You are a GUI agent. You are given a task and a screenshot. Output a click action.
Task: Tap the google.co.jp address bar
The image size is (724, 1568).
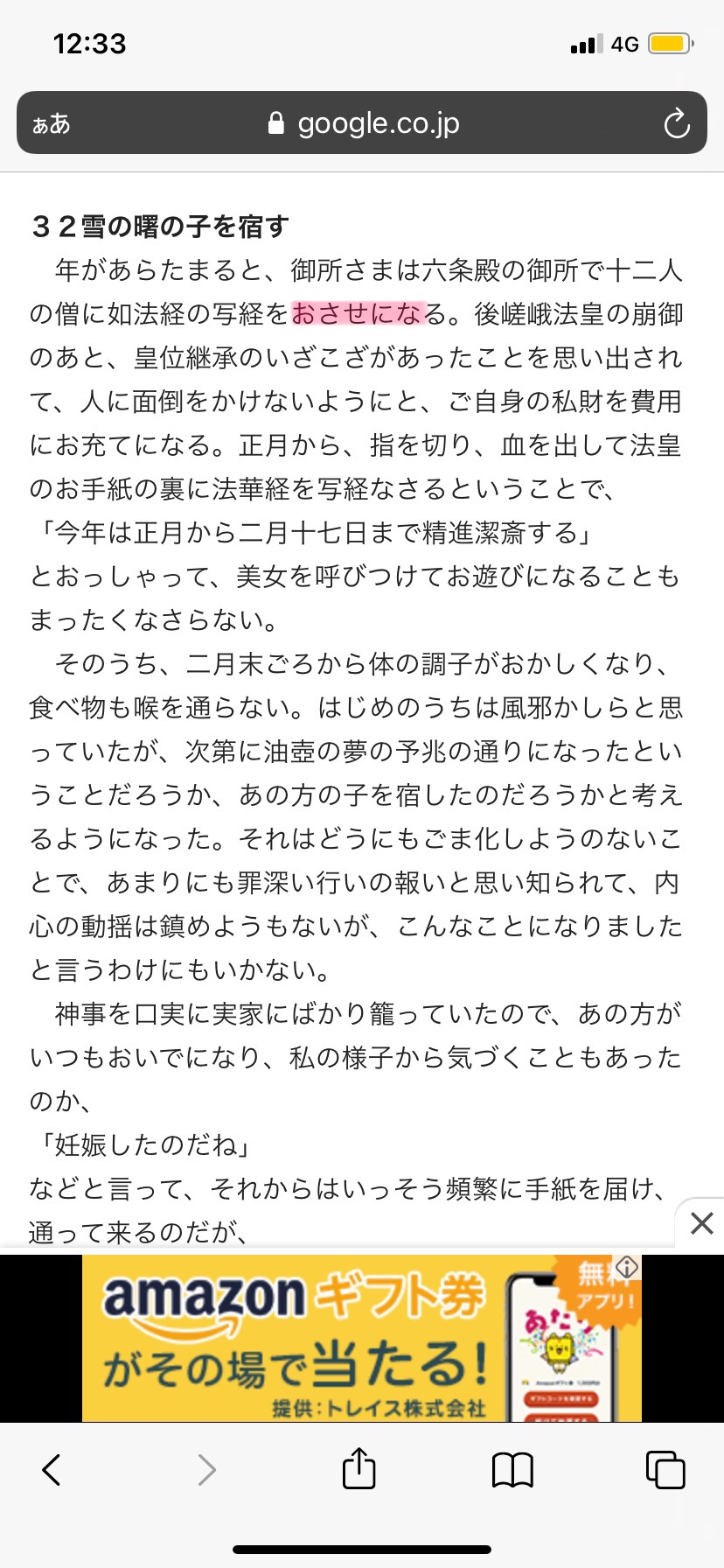coord(362,123)
